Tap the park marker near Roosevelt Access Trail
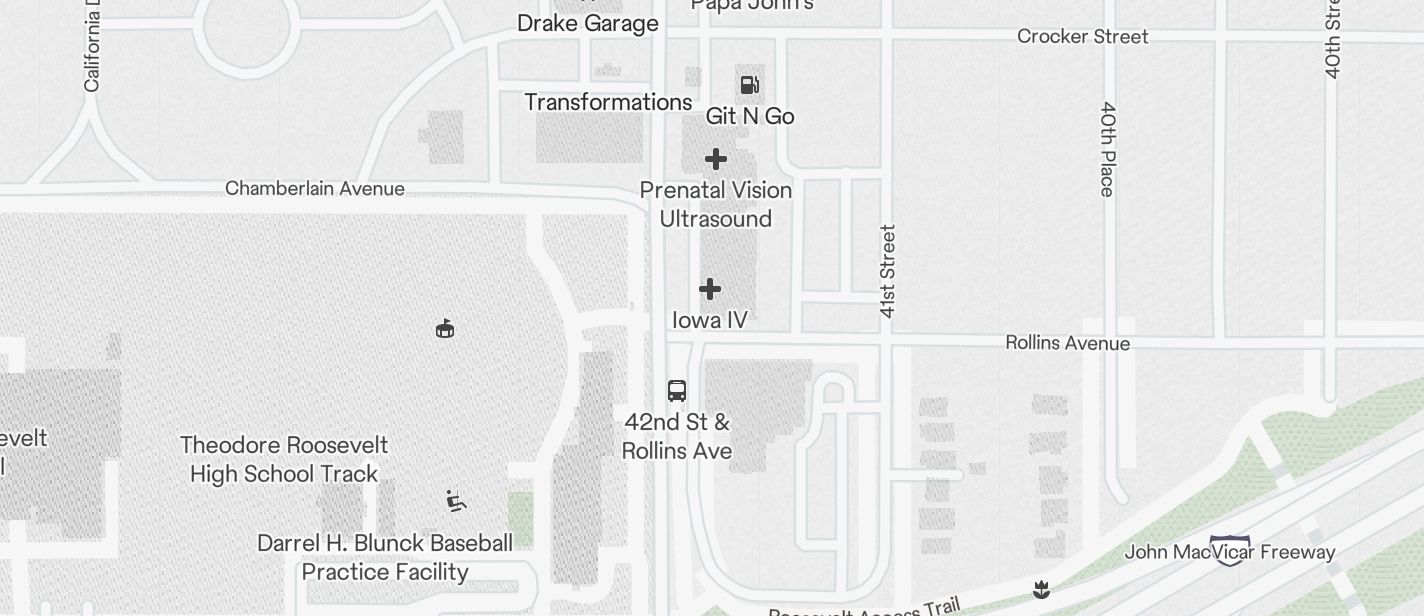This screenshot has height=616, width=1424. coord(1041,589)
